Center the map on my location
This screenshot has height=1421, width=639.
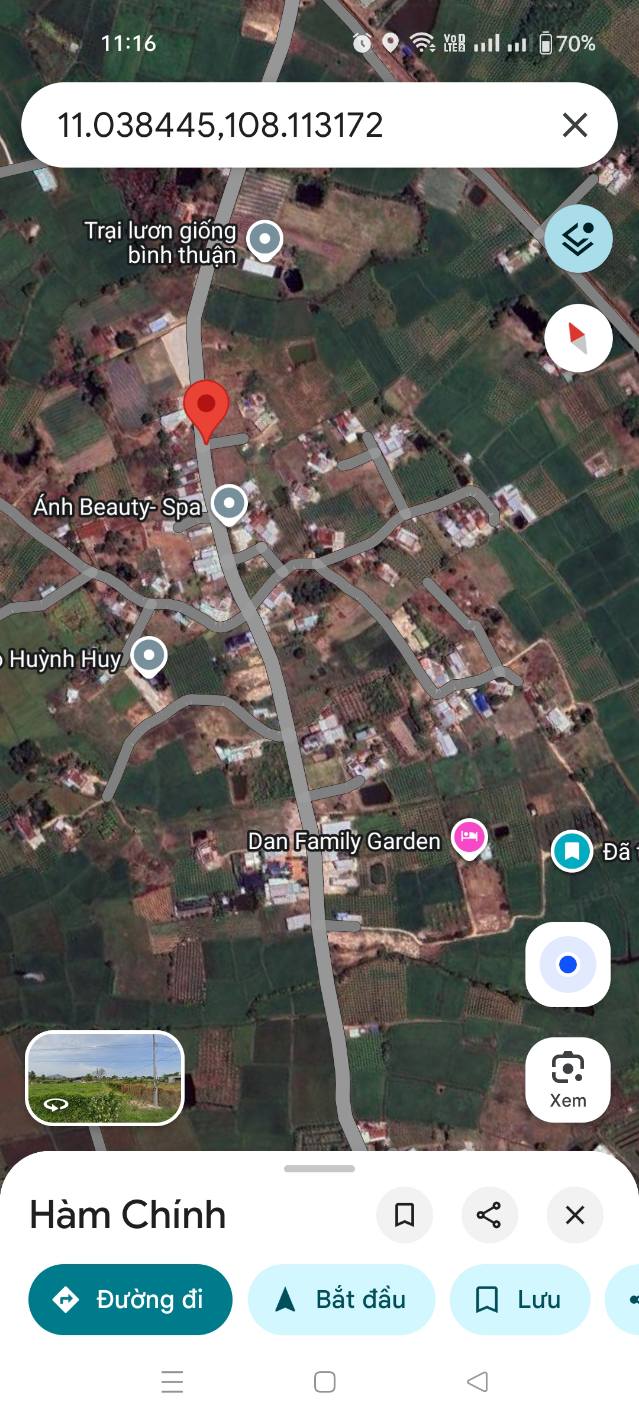(567, 964)
